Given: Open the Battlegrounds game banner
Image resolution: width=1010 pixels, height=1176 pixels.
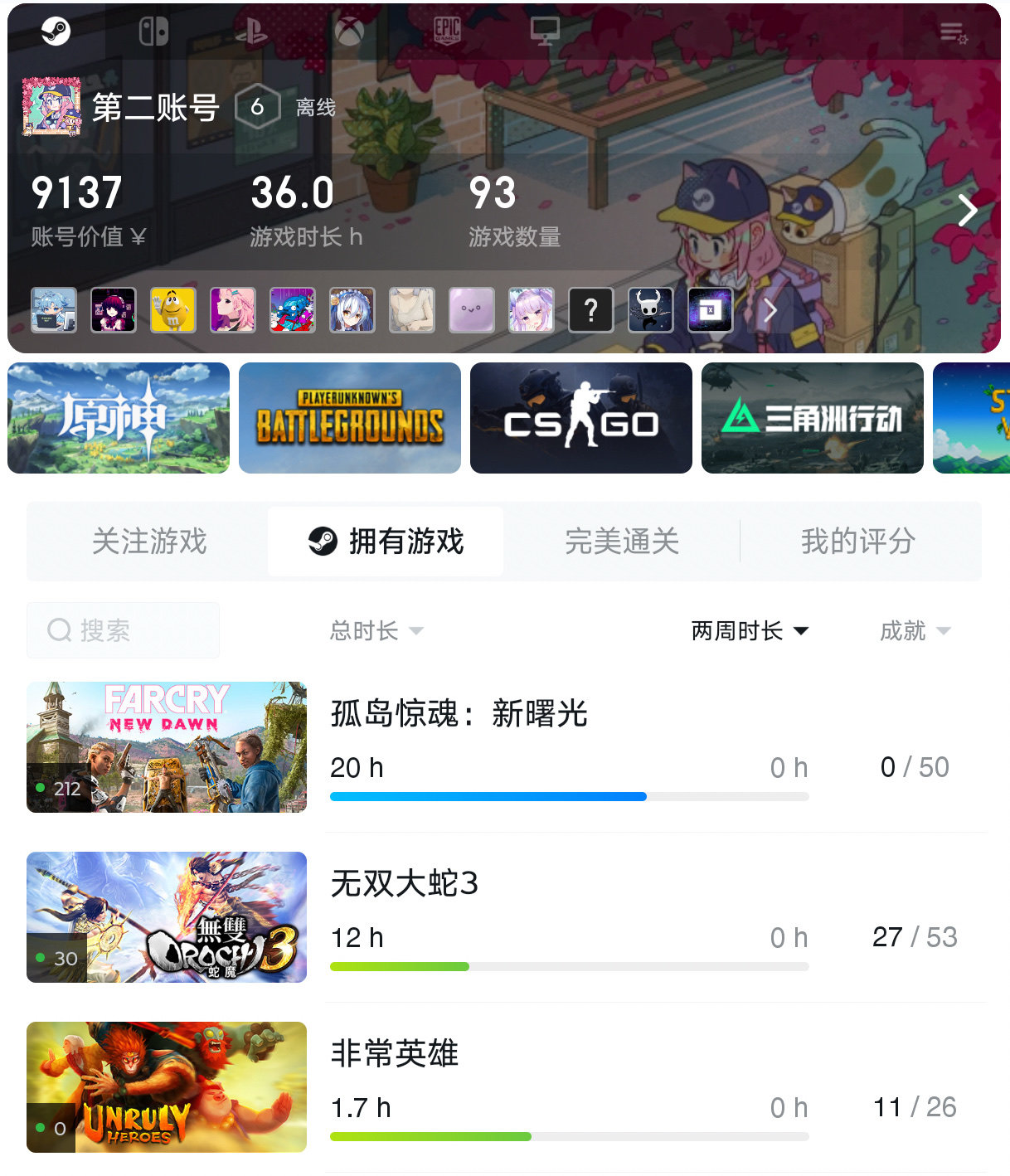Looking at the screenshot, I should click(350, 418).
